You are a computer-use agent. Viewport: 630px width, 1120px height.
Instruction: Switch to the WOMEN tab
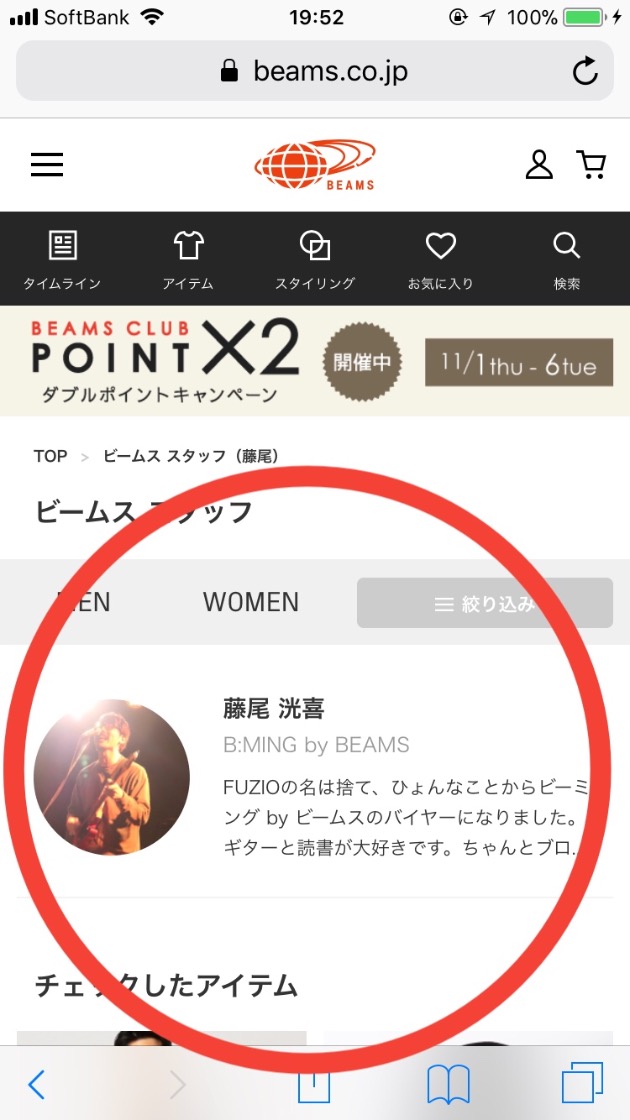[251, 602]
